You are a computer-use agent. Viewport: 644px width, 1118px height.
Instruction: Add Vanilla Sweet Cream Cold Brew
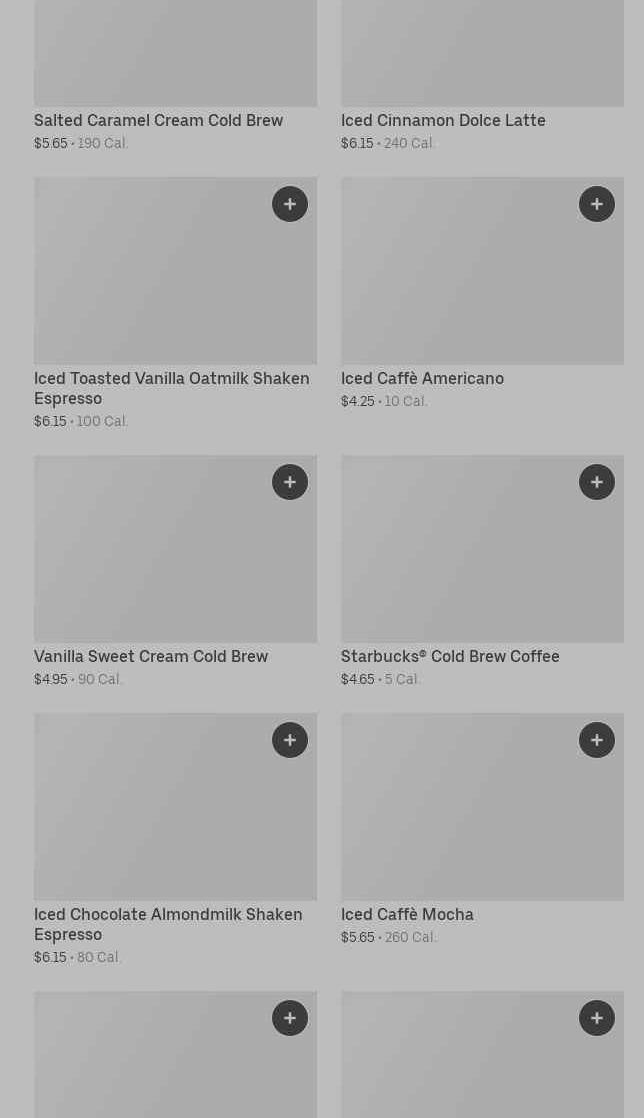coord(290,482)
